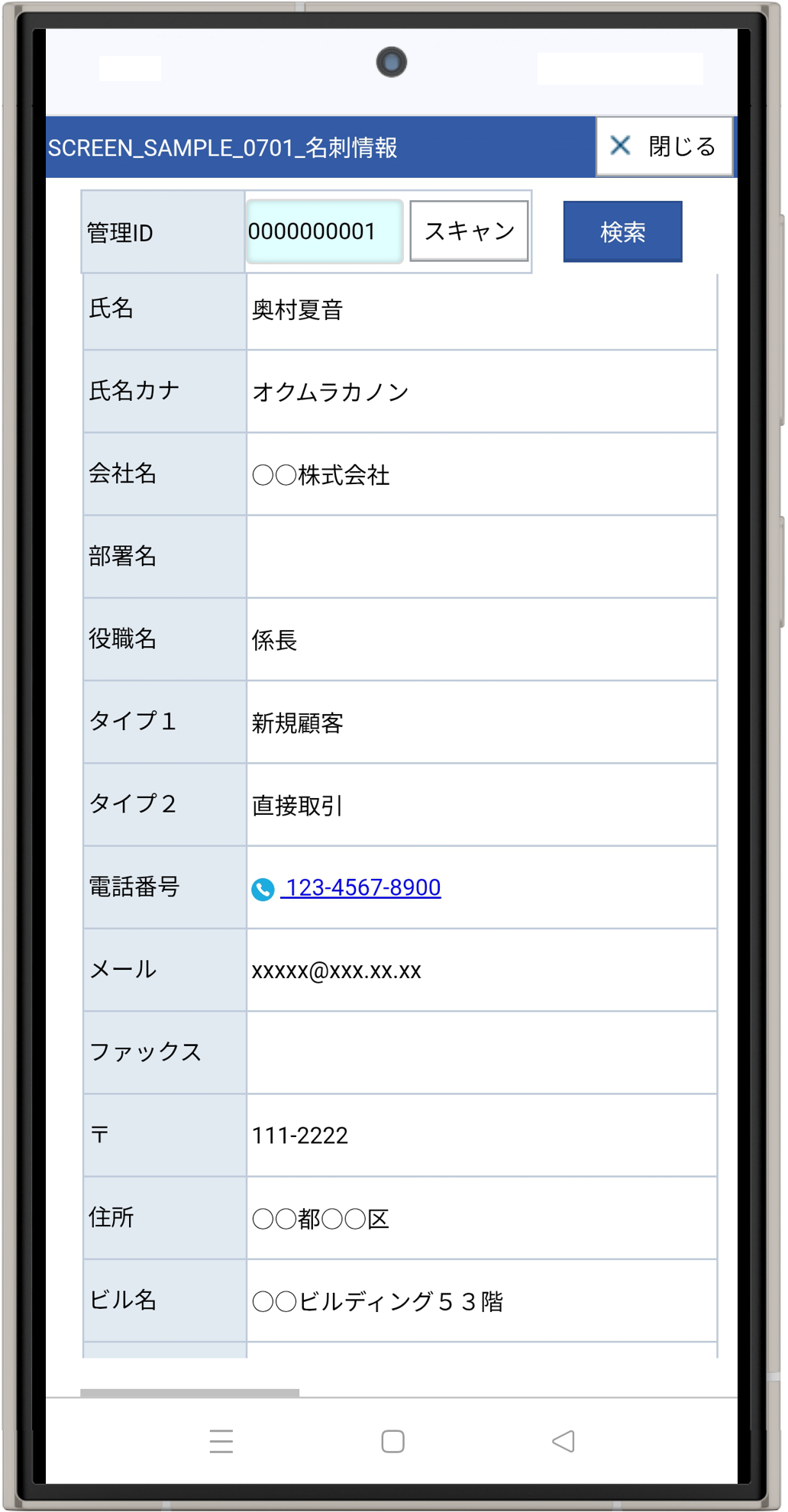Tap the 管理ID input field
Image resolution: width=788 pixels, height=1512 pixels.
pos(325,231)
